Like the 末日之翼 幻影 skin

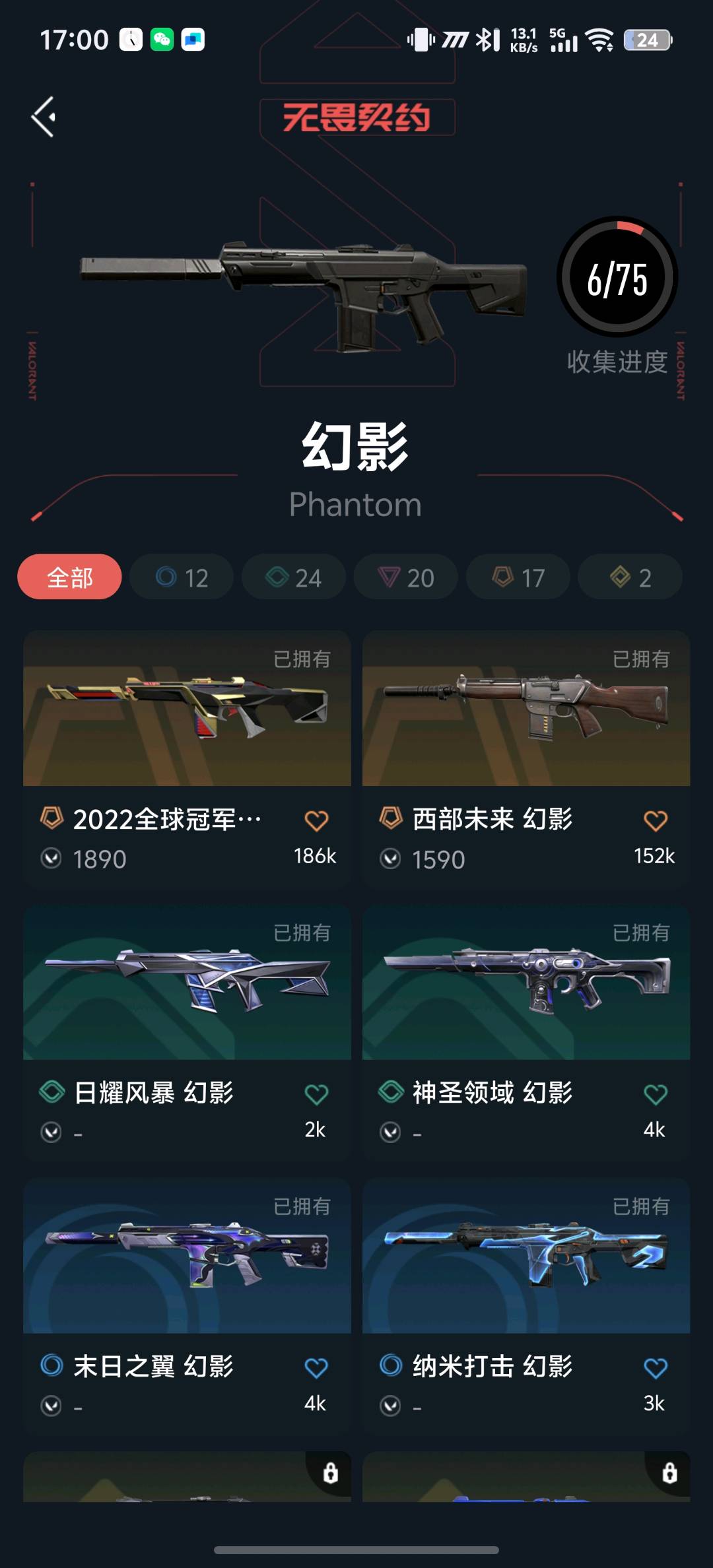[316, 1368]
